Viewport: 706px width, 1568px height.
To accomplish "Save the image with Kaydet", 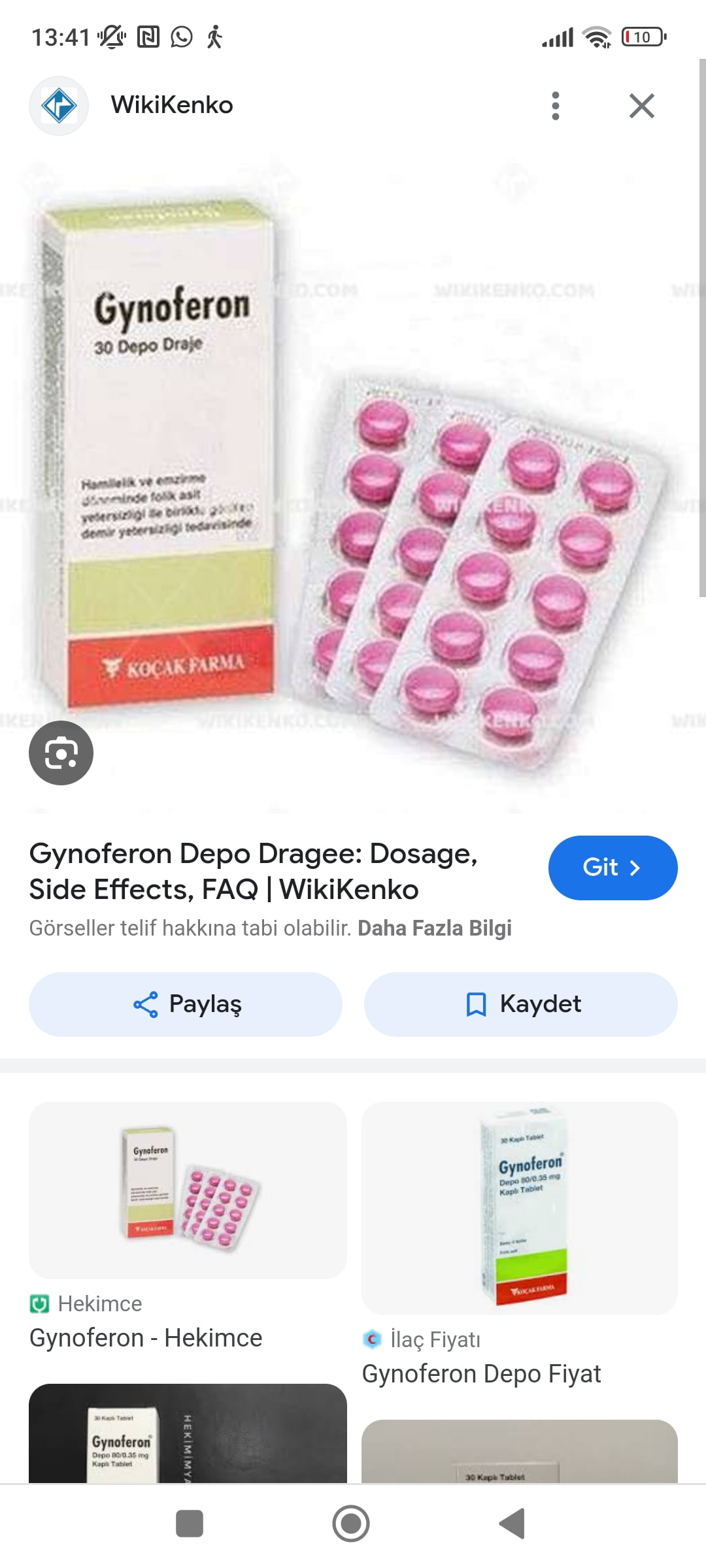I will [x=520, y=1004].
